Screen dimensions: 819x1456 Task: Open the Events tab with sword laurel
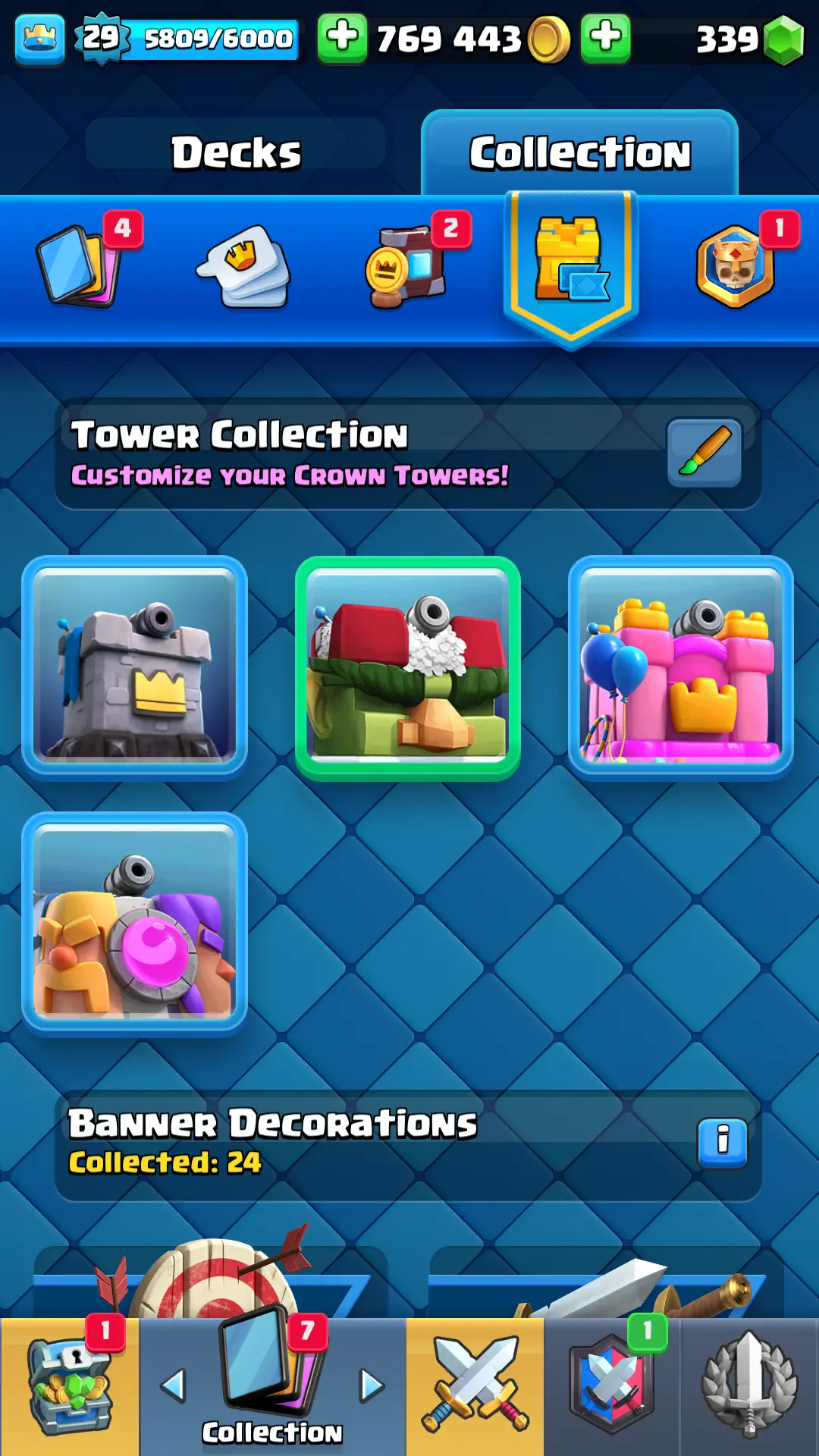coord(749,1386)
